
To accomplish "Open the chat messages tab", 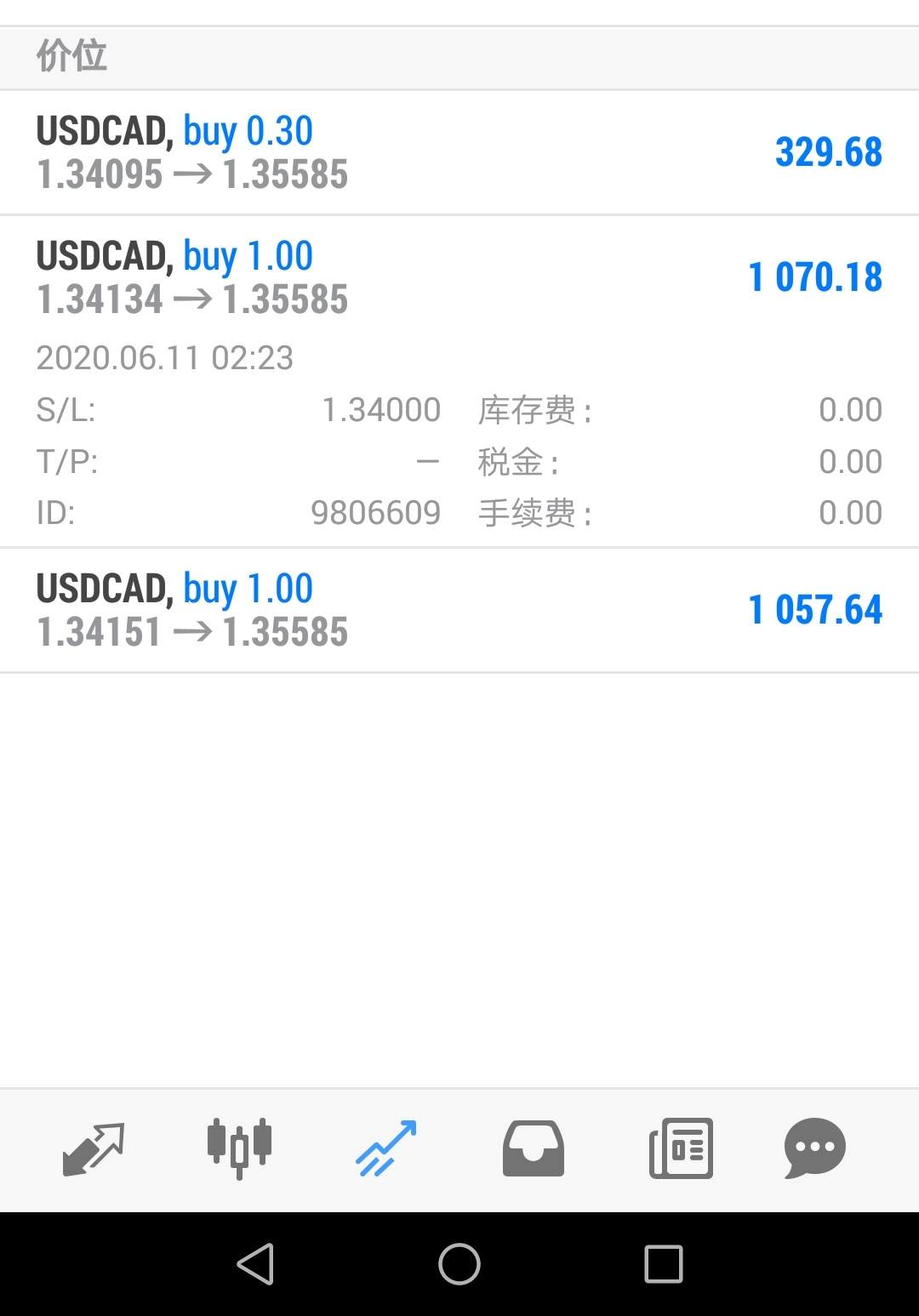I will pyautogui.click(x=815, y=1148).
